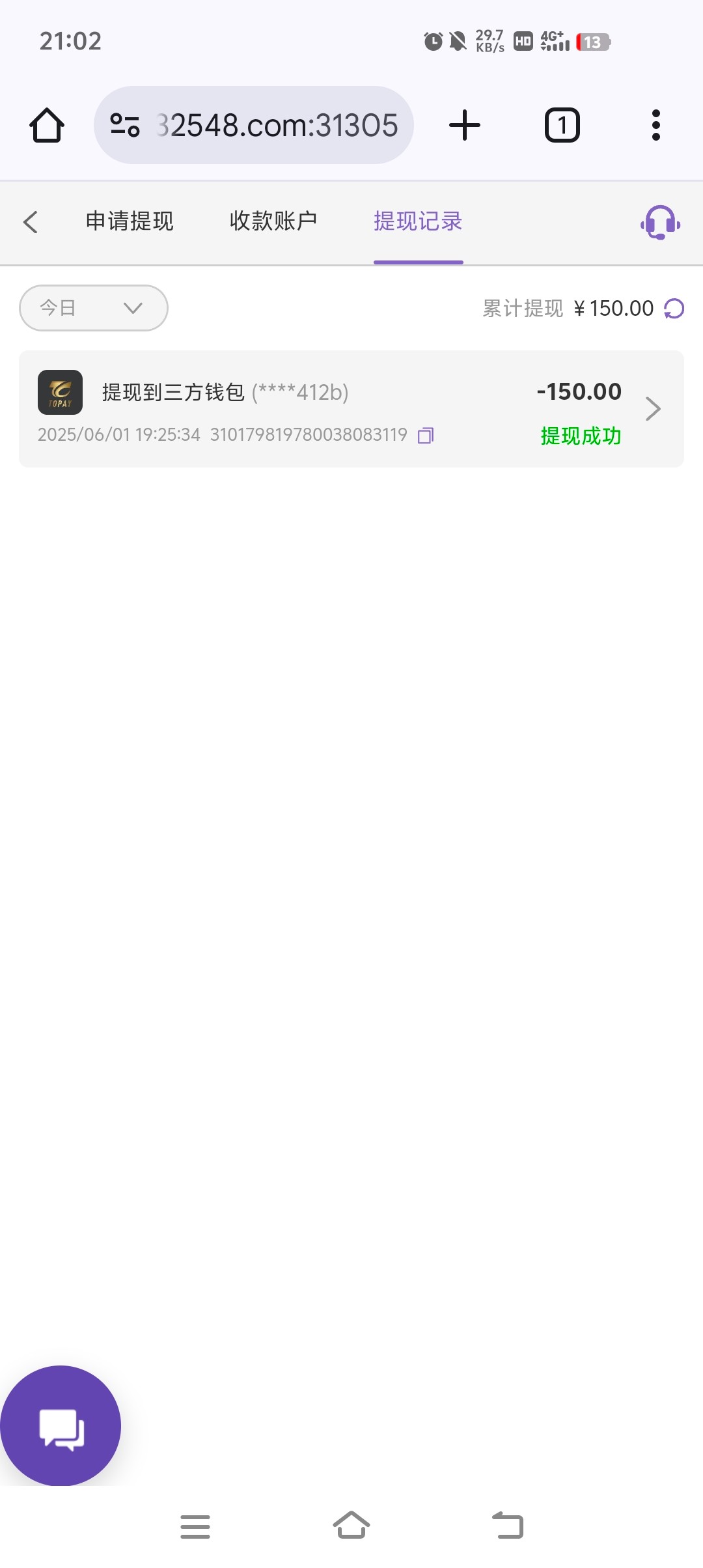Expand the 今日 date filter dropdown
Screen dimensions: 703x1568
tap(94, 308)
